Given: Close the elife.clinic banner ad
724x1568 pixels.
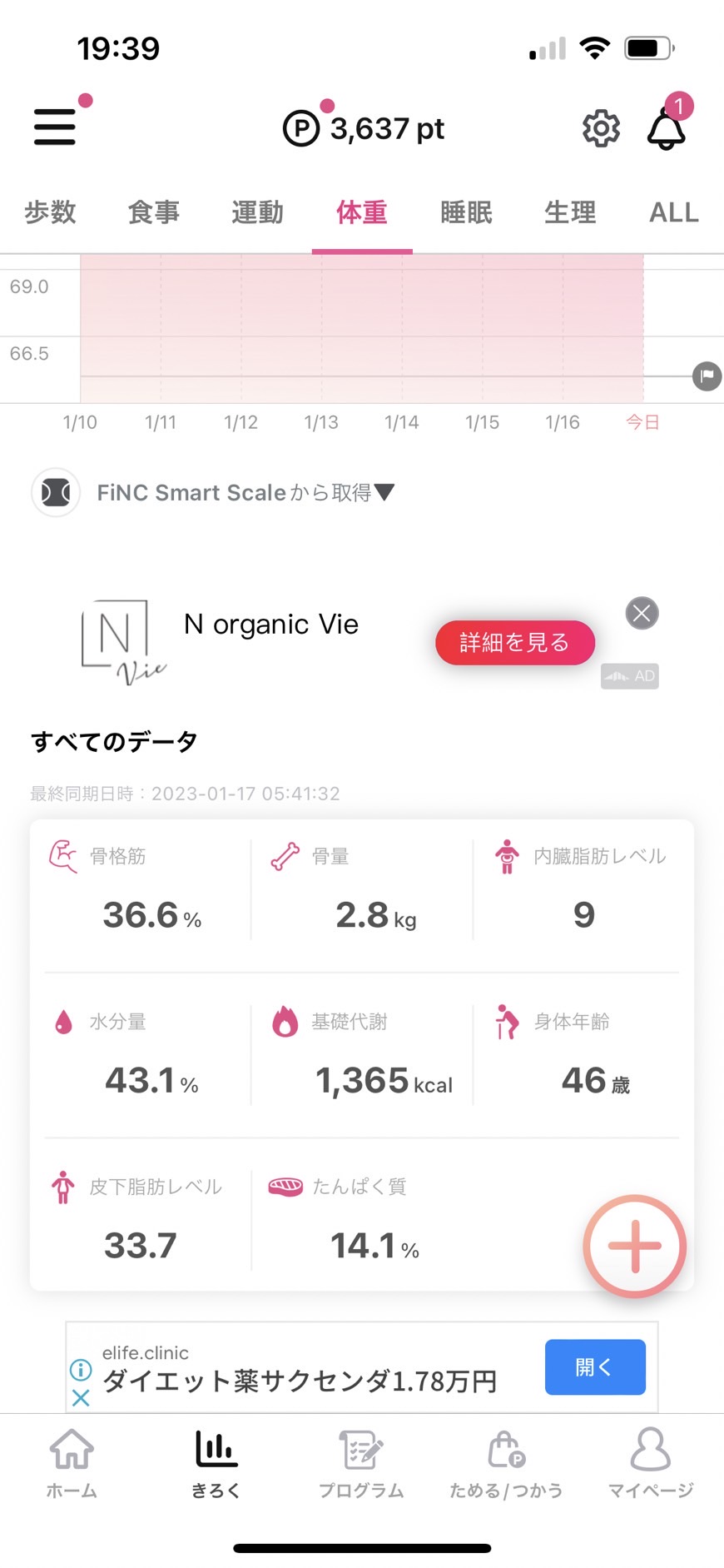Looking at the screenshot, I should click(x=81, y=1398).
